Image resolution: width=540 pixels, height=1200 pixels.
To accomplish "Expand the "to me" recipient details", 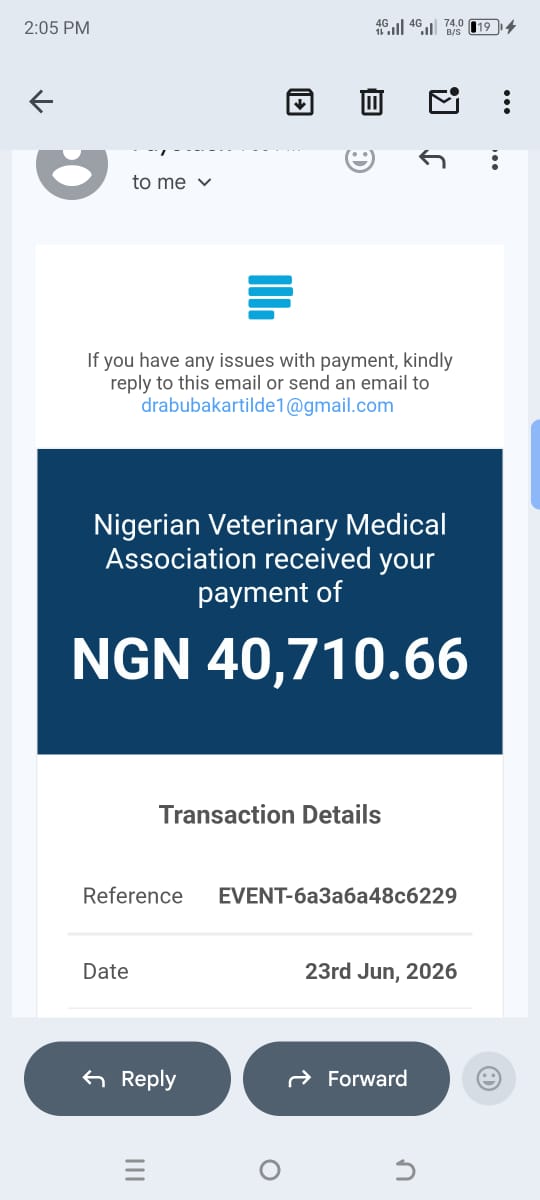I will click(172, 182).
